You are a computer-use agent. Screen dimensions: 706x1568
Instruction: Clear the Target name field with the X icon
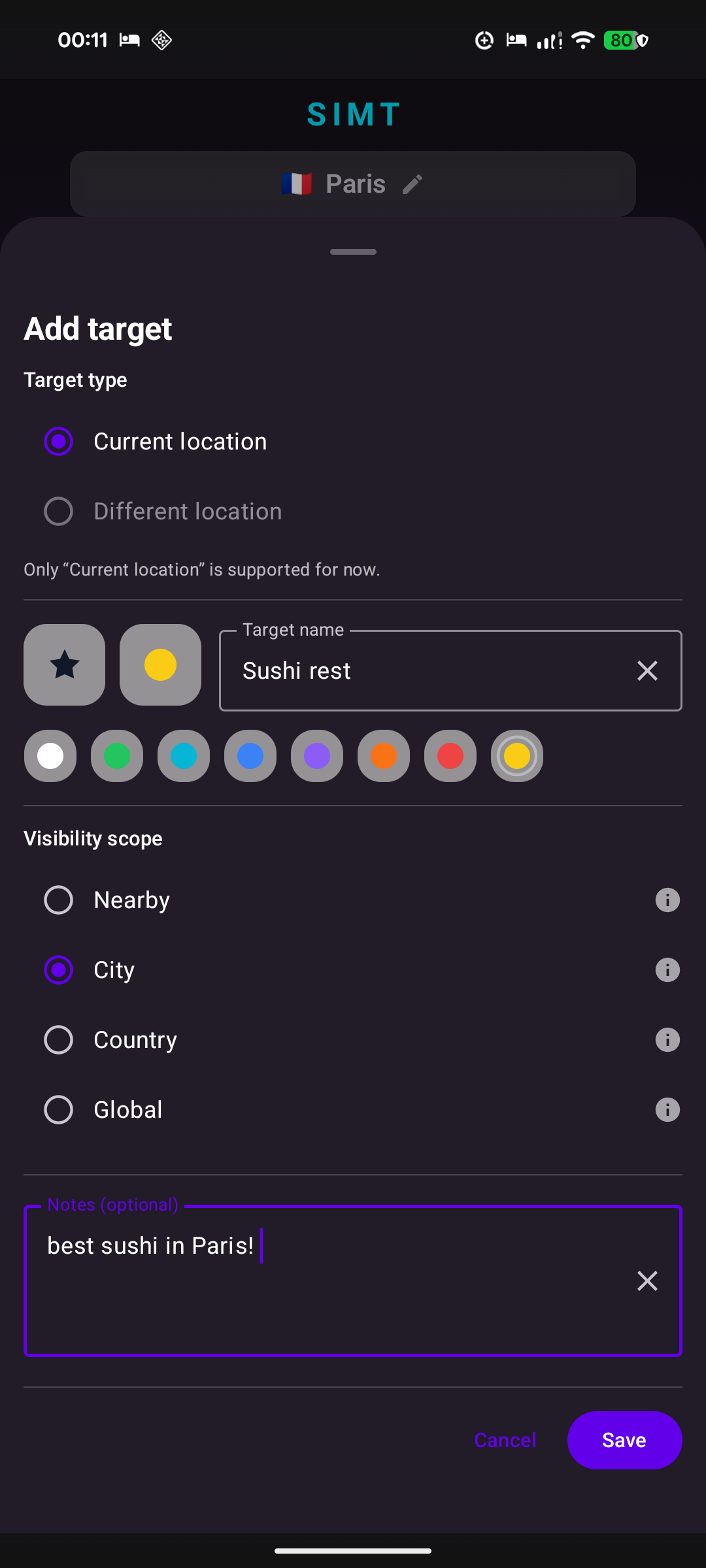pos(647,670)
